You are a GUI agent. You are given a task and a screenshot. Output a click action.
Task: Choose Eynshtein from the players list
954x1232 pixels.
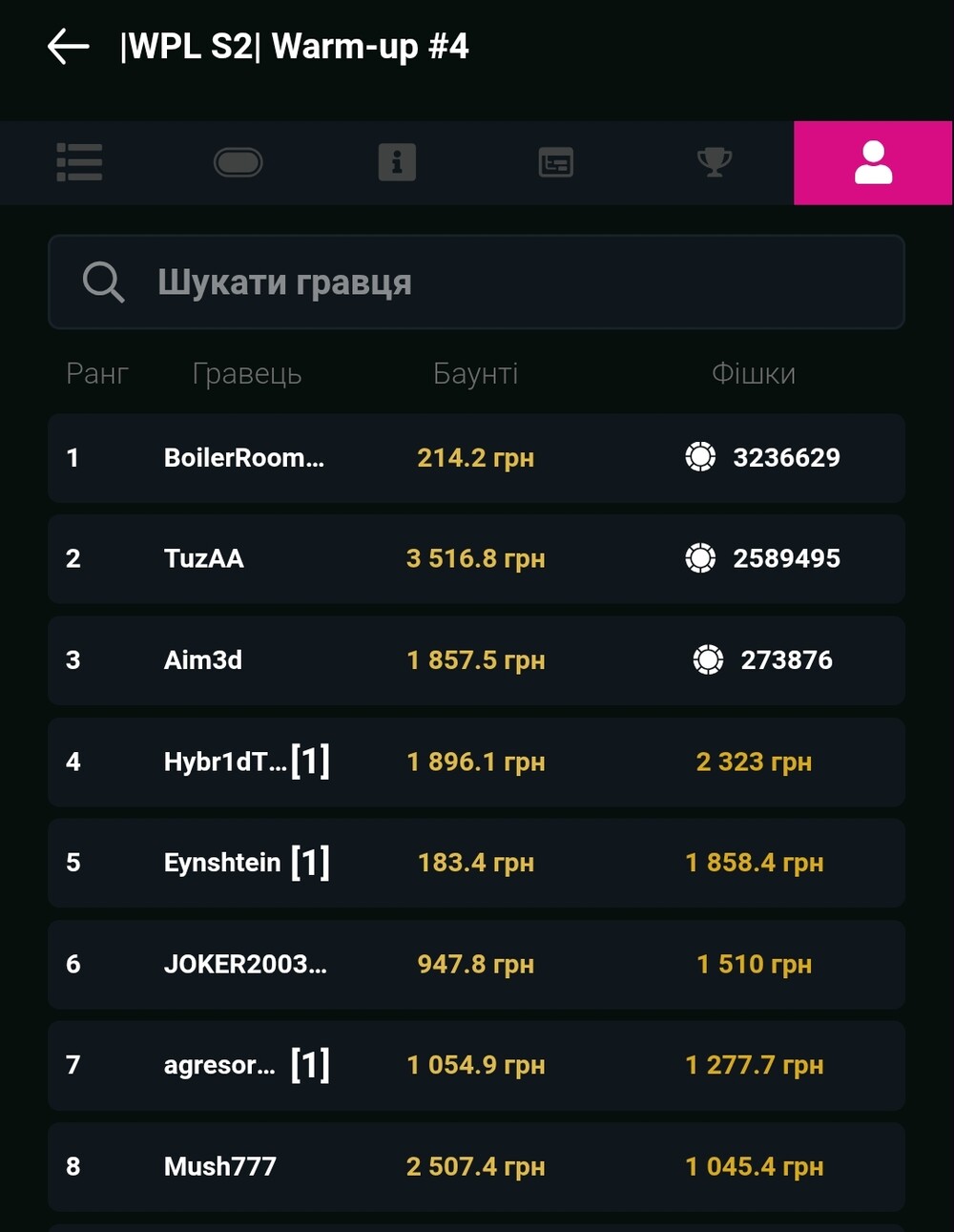click(x=476, y=863)
